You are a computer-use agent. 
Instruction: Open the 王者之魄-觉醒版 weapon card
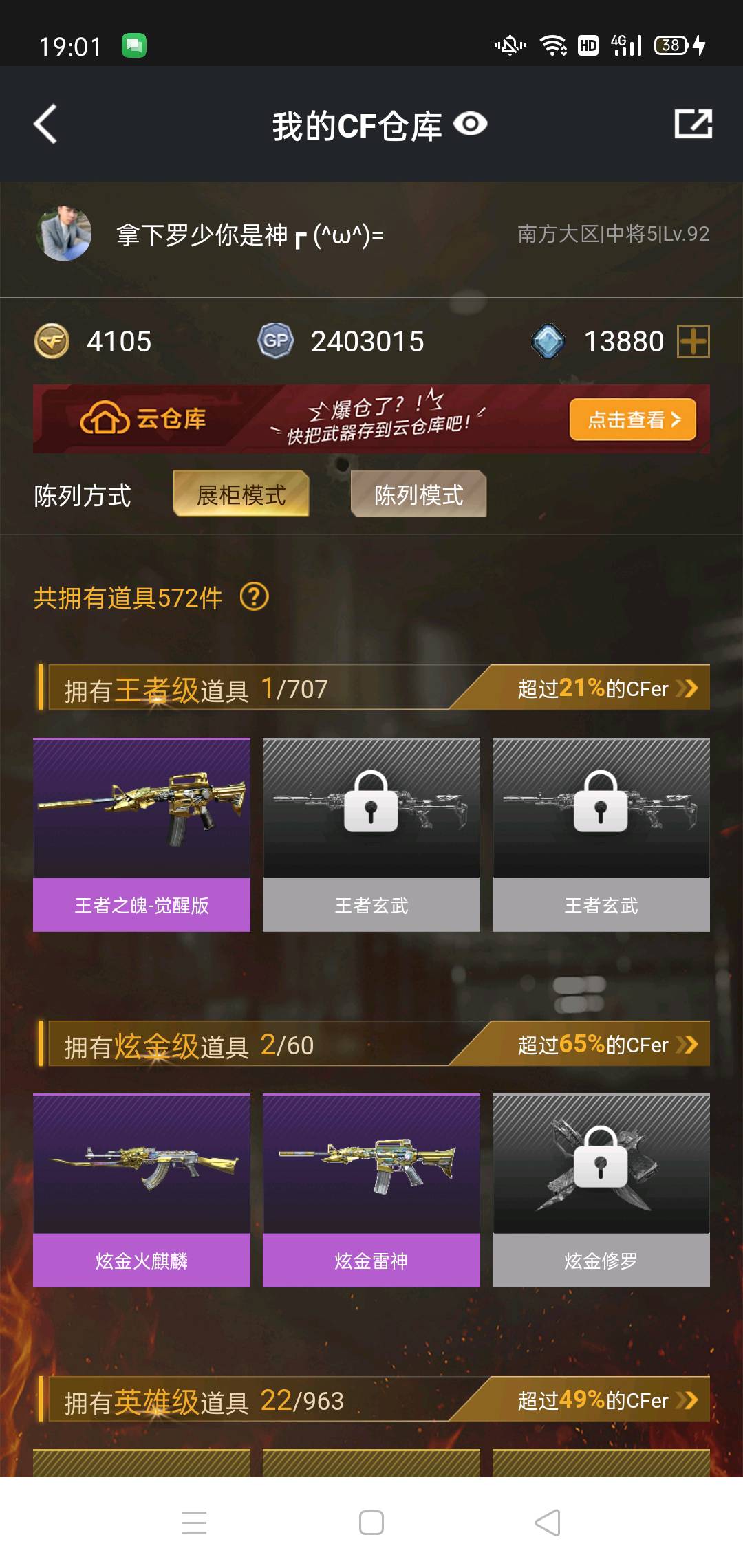[x=142, y=834]
